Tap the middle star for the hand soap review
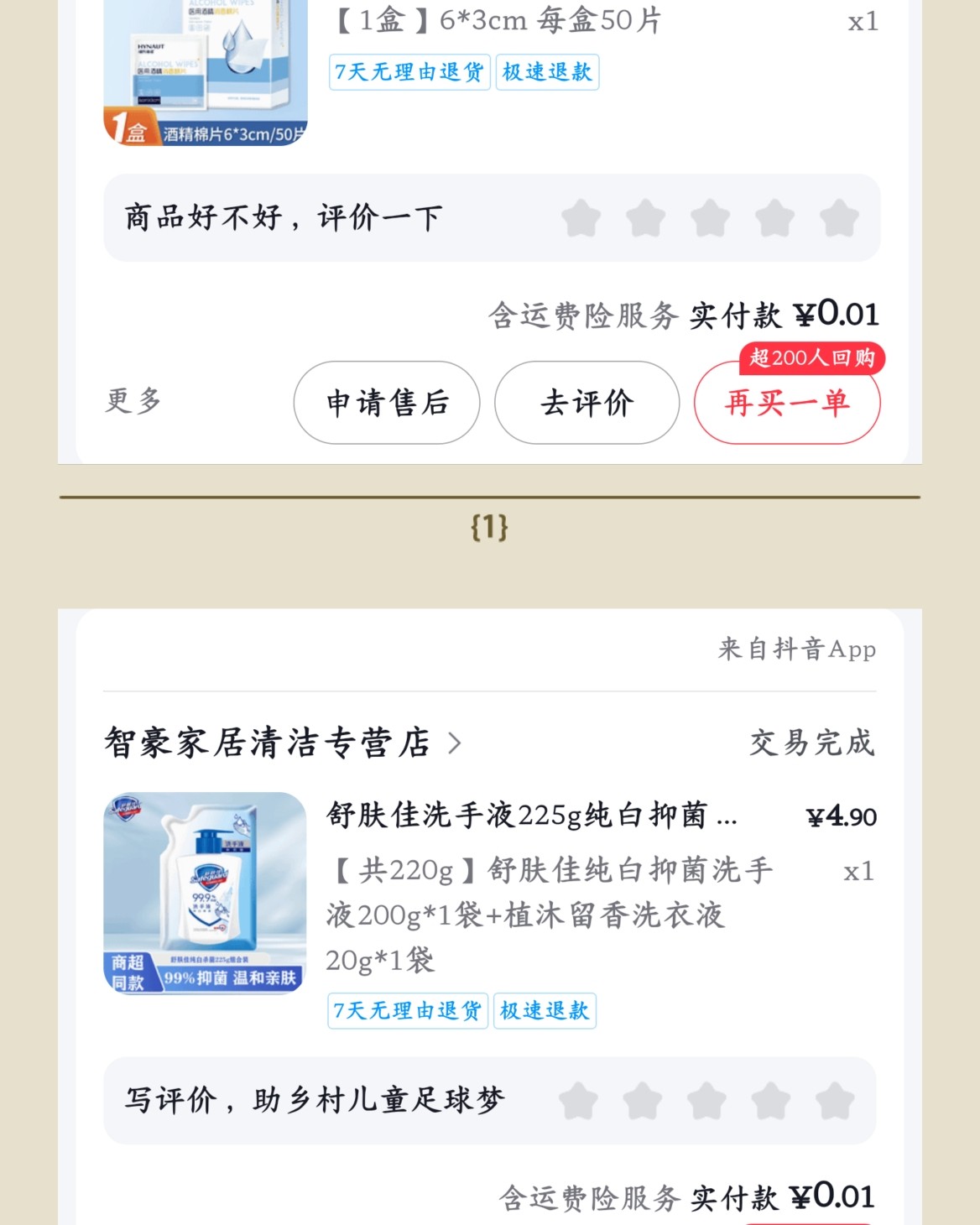 click(705, 1100)
